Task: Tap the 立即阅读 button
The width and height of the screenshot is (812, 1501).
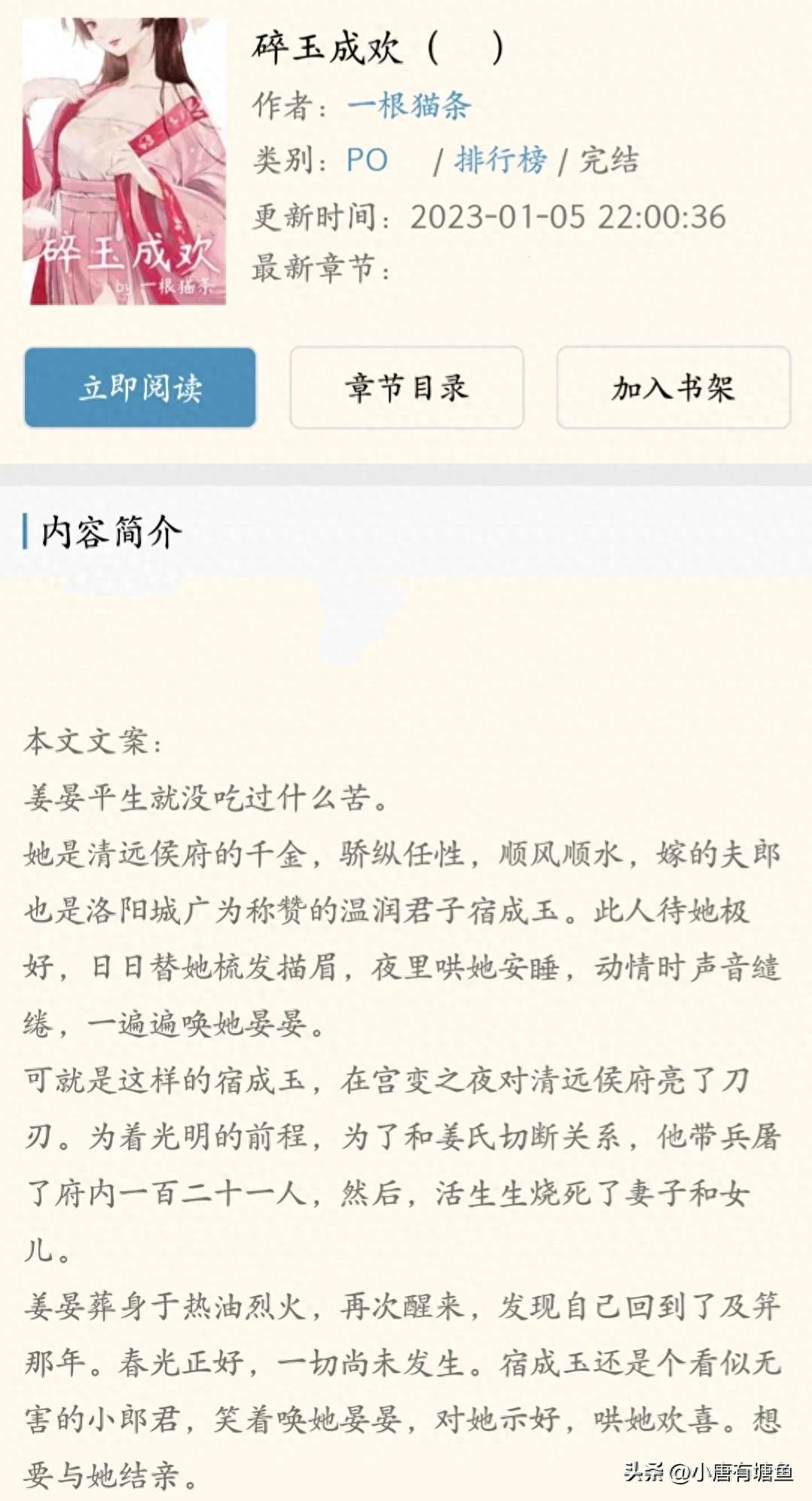Action: 140,387
